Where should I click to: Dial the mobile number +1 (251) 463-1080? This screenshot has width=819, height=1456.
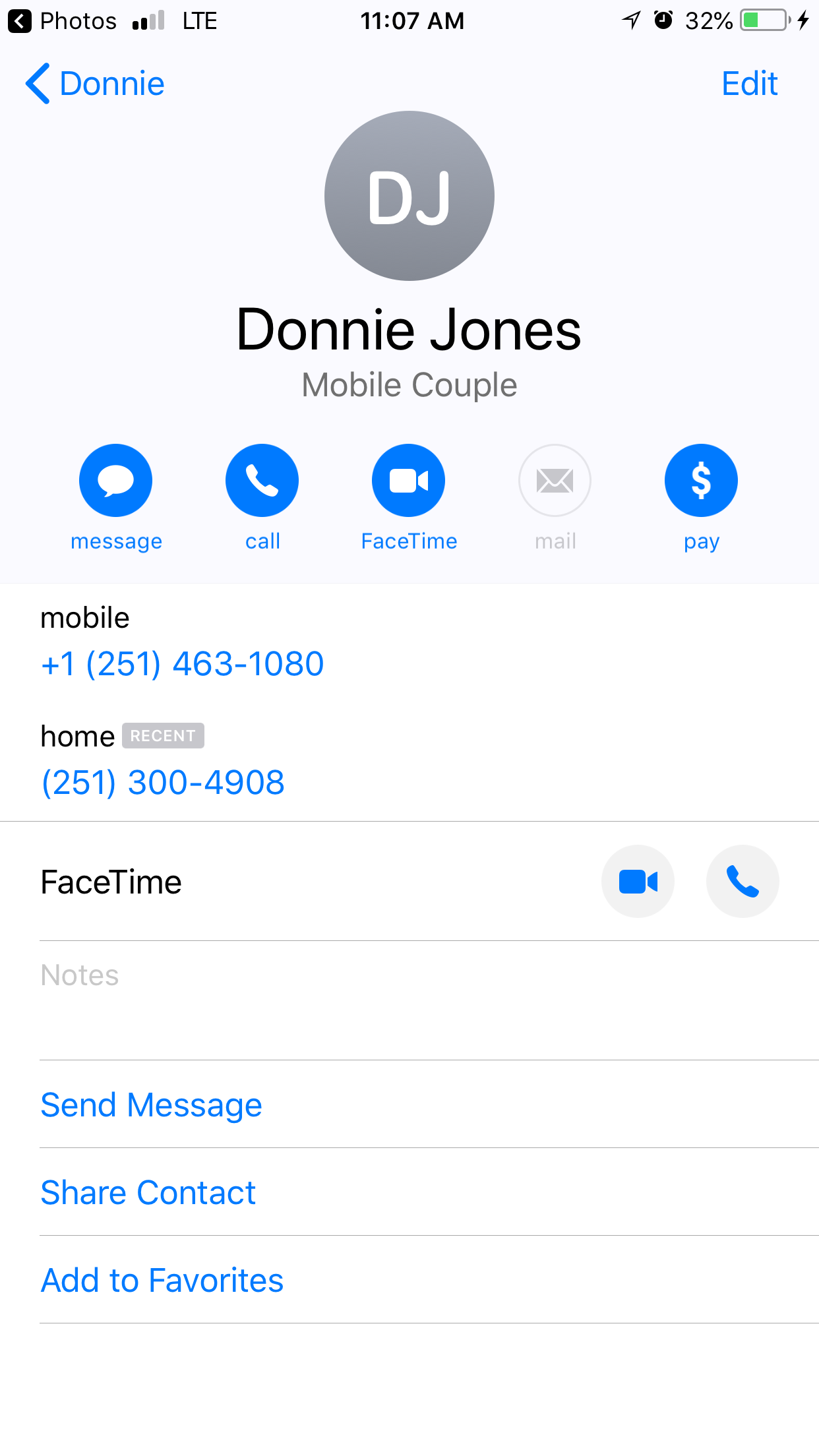tap(183, 663)
